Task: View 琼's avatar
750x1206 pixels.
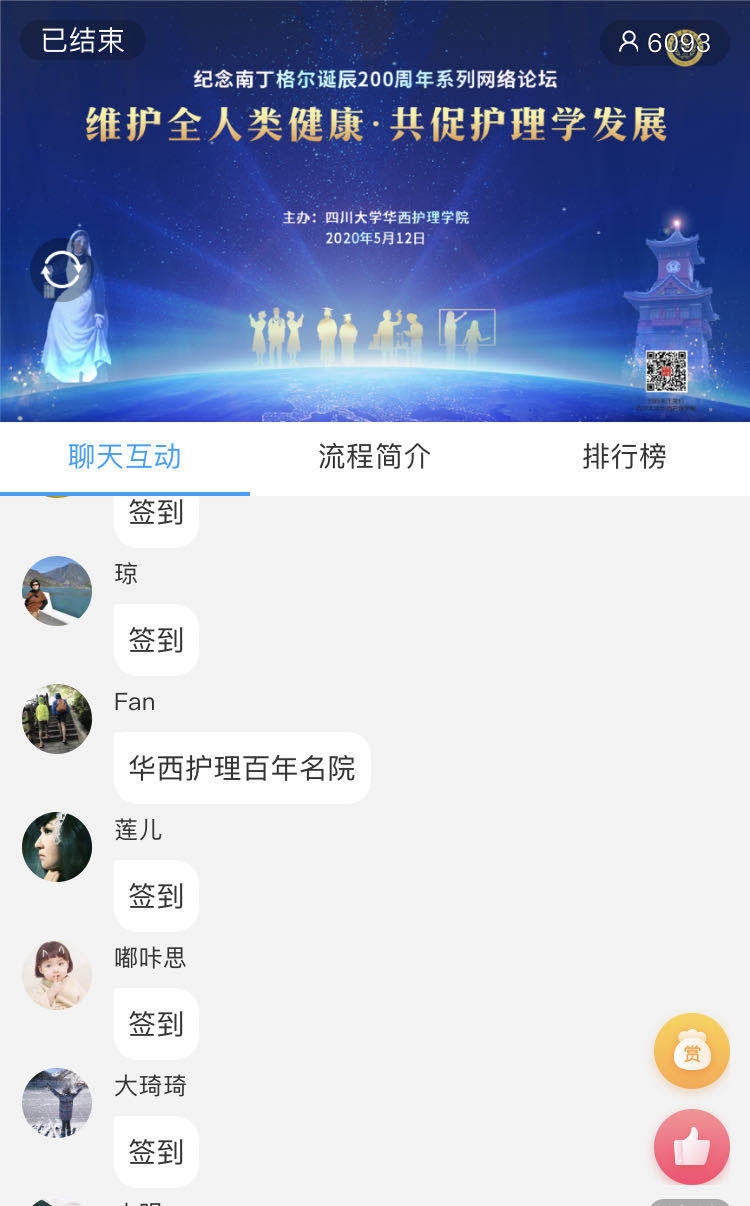Action: coord(57,591)
